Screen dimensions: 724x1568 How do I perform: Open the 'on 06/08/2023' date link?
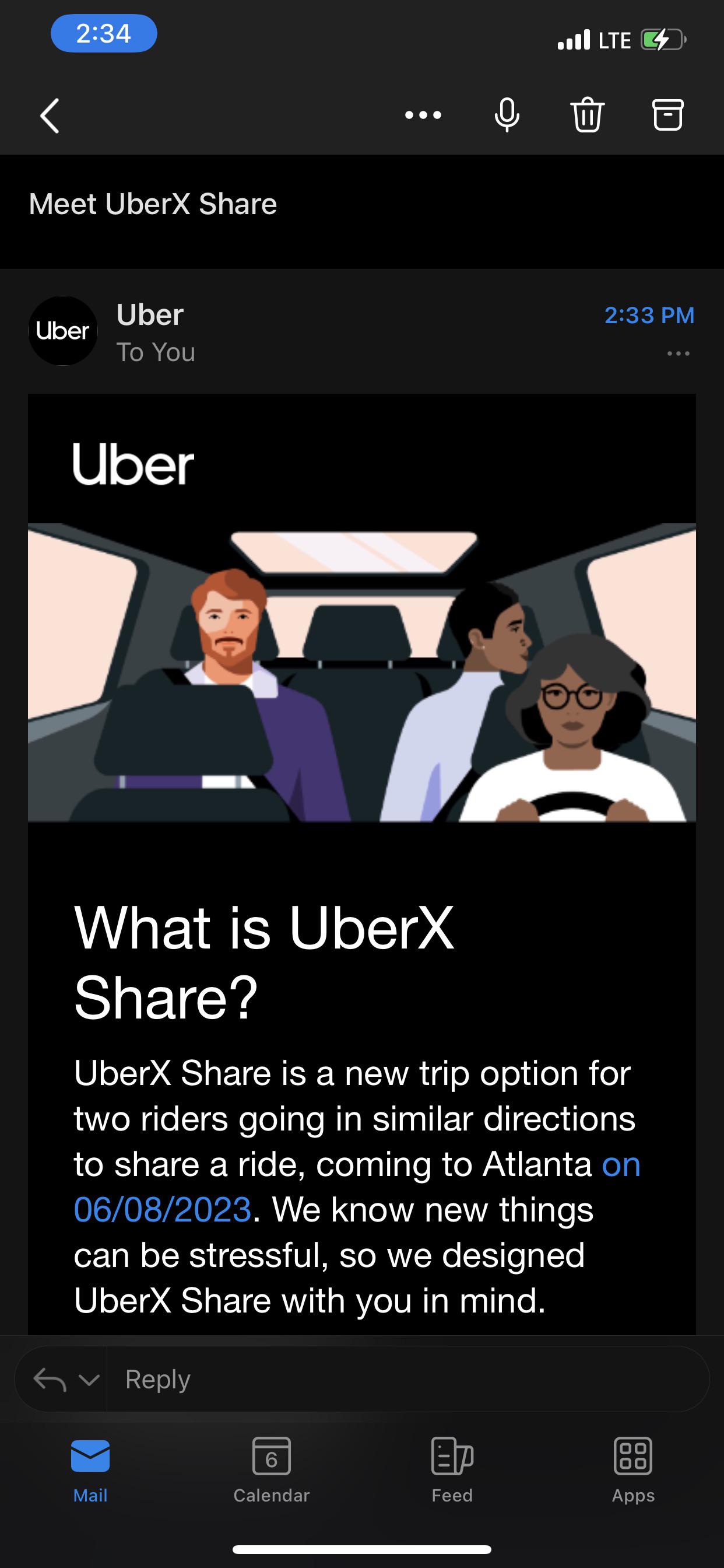pos(162,1209)
